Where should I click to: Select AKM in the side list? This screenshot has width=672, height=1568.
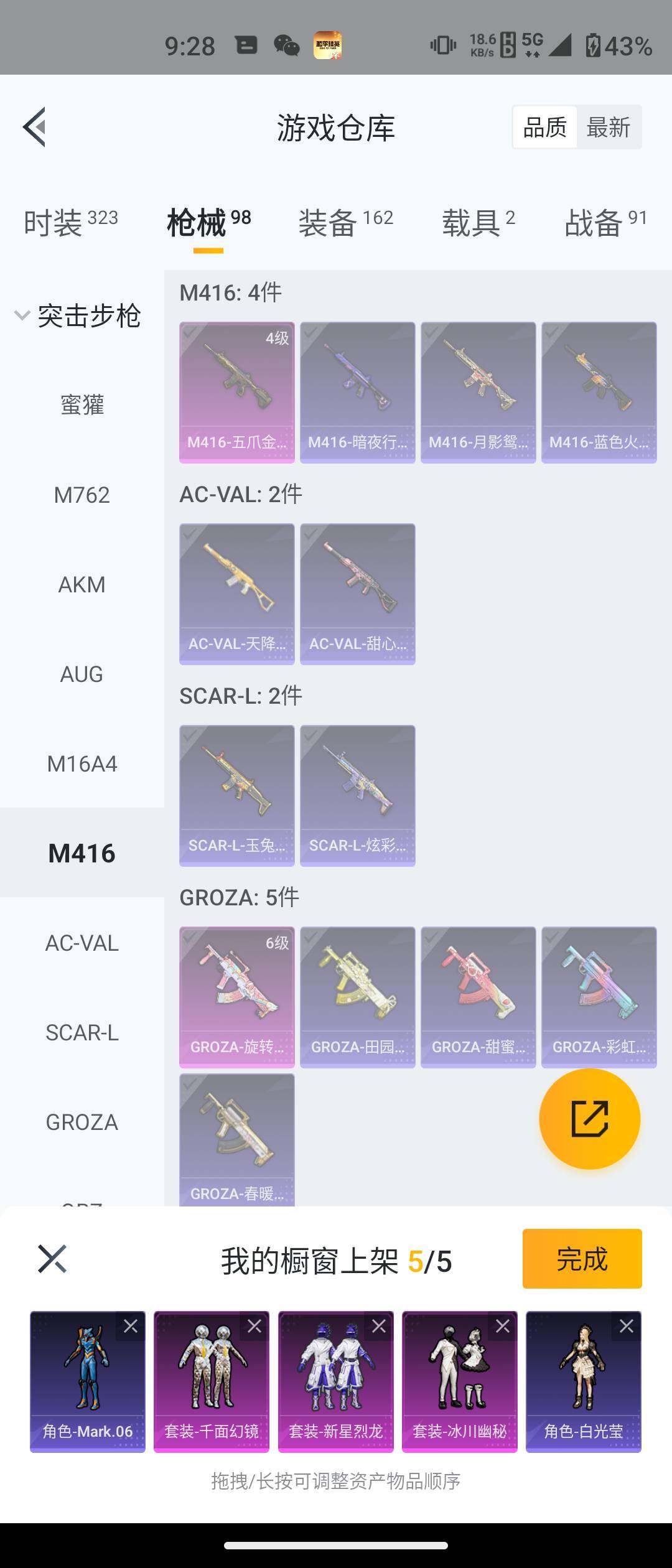coord(82,585)
